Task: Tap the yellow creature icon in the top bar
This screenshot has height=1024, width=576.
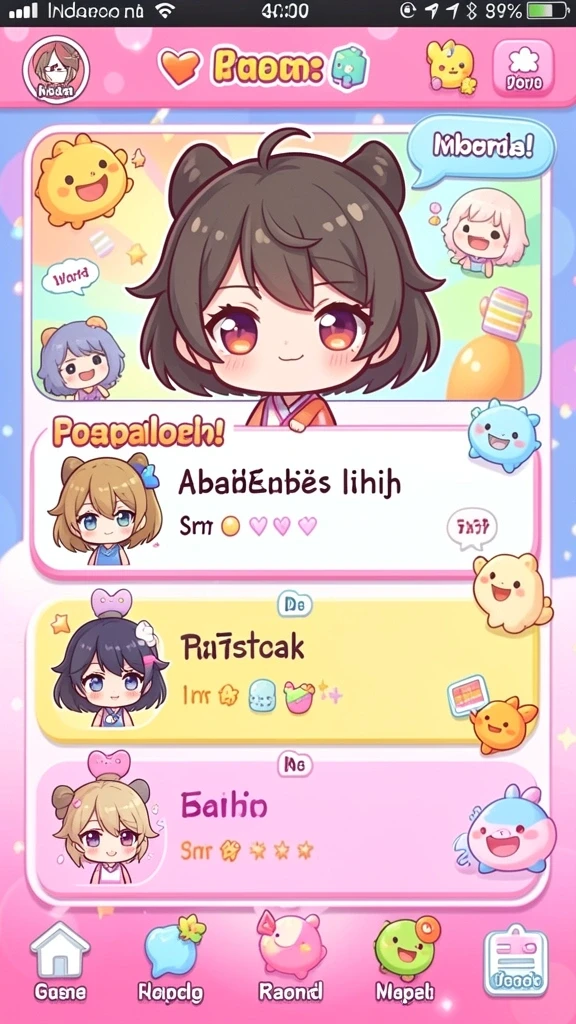Action: [x=452, y=67]
